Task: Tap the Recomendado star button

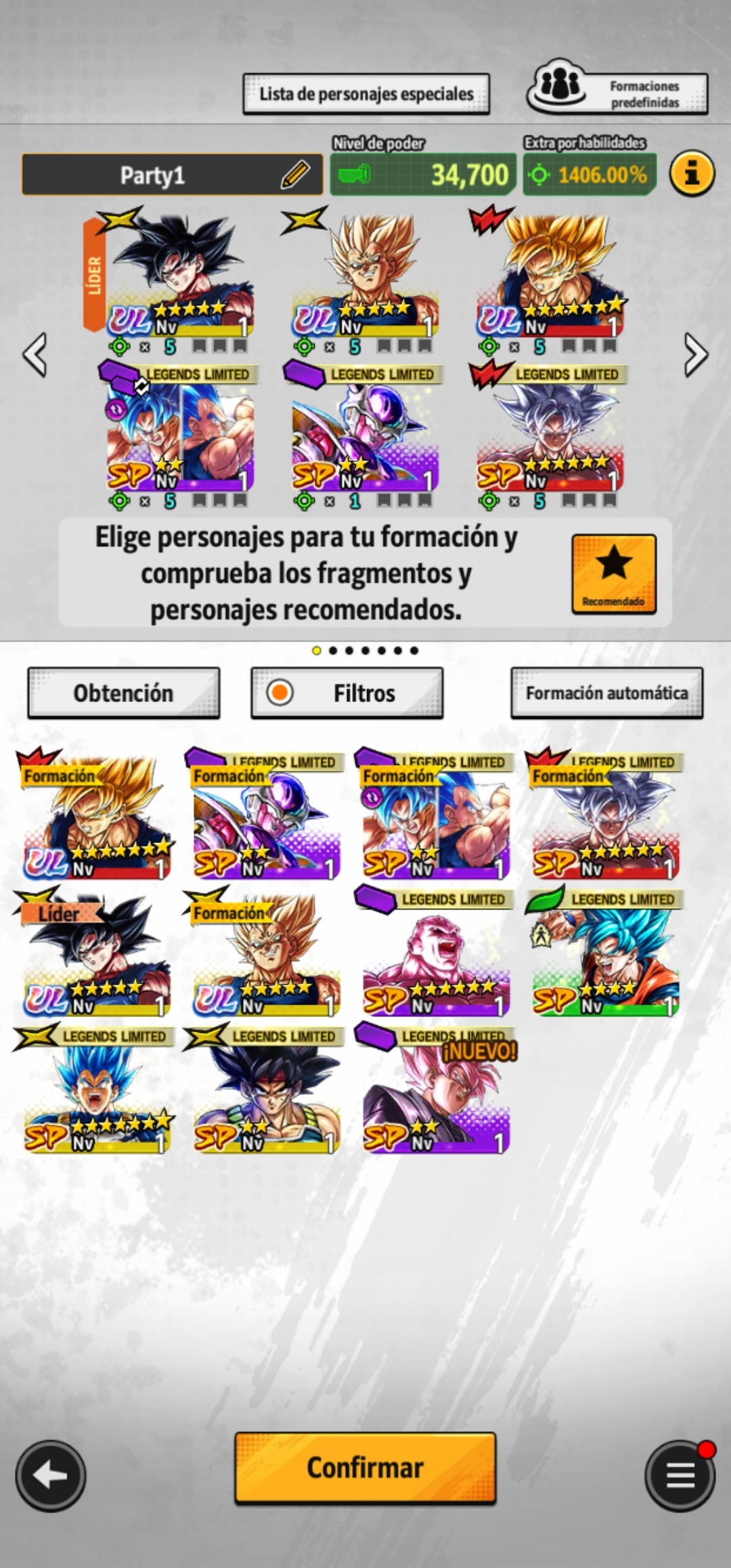Action: (614, 574)
